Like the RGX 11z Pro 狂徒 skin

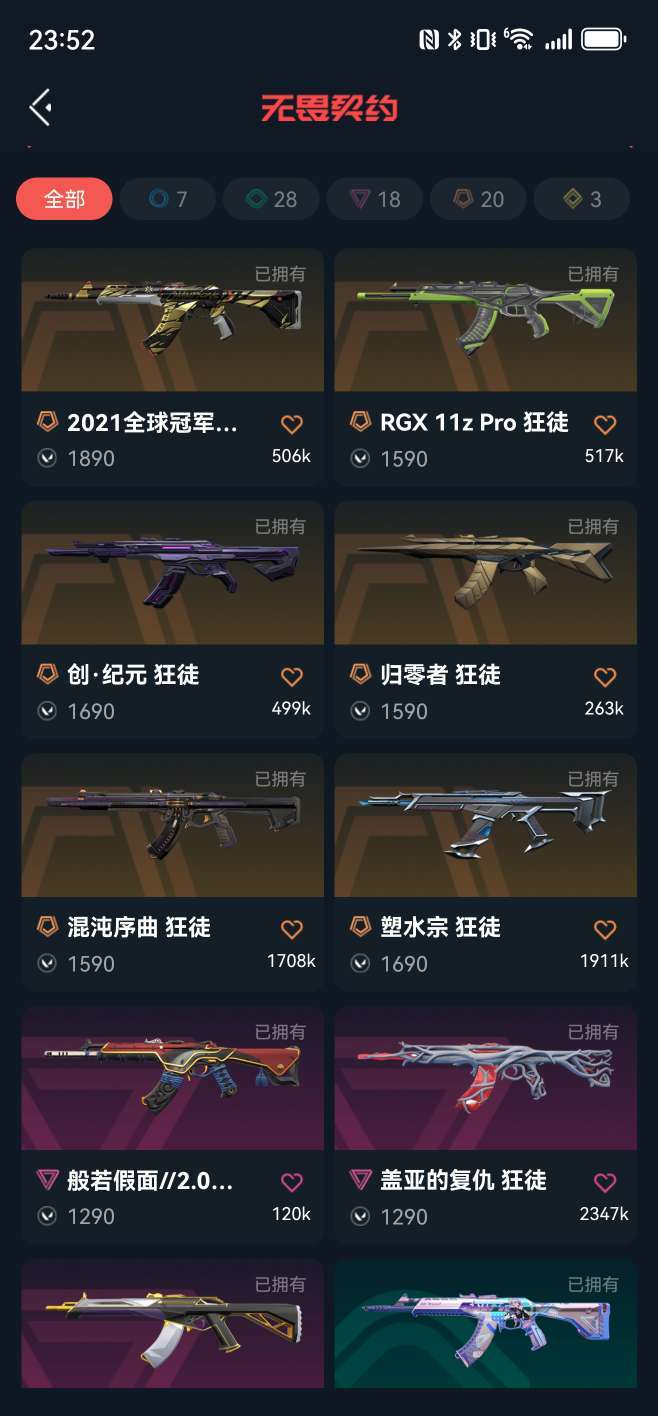[605, 424]
